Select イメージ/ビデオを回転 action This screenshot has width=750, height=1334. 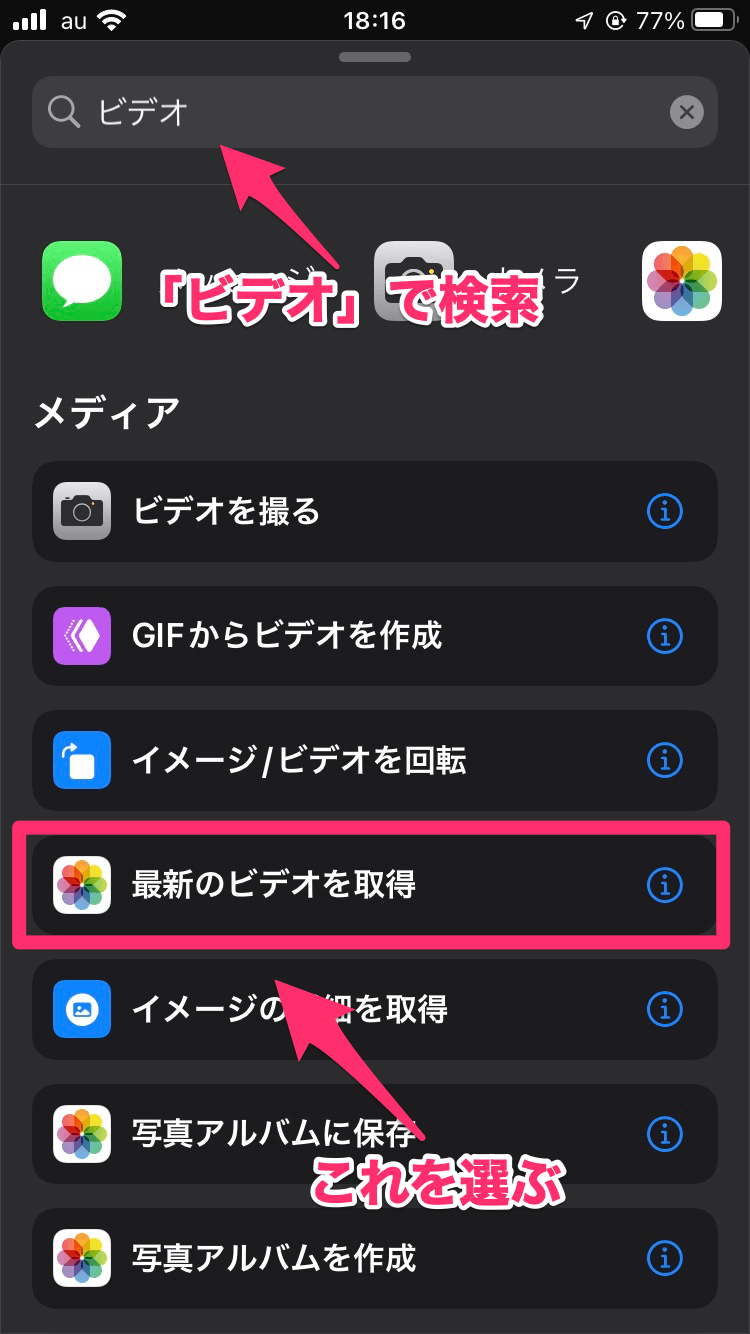tap(330, 761)
